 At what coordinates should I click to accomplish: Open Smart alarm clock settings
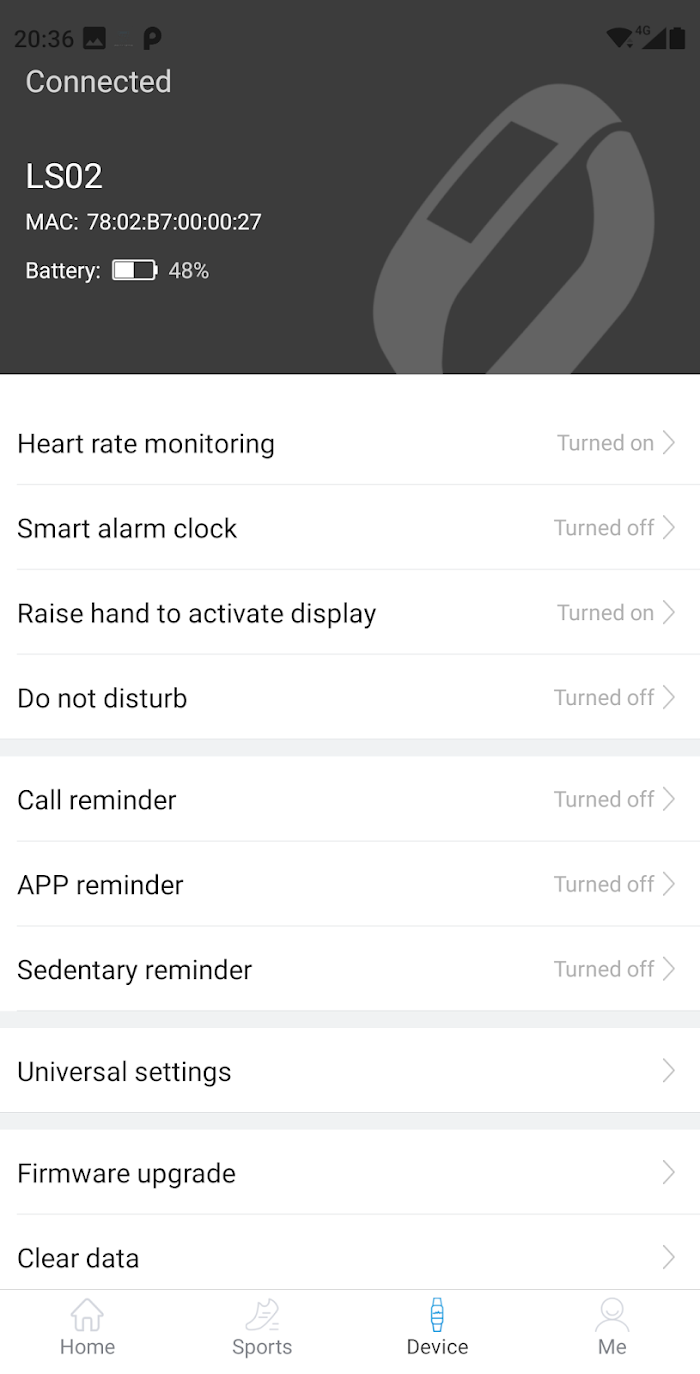(x=348, y=528)
